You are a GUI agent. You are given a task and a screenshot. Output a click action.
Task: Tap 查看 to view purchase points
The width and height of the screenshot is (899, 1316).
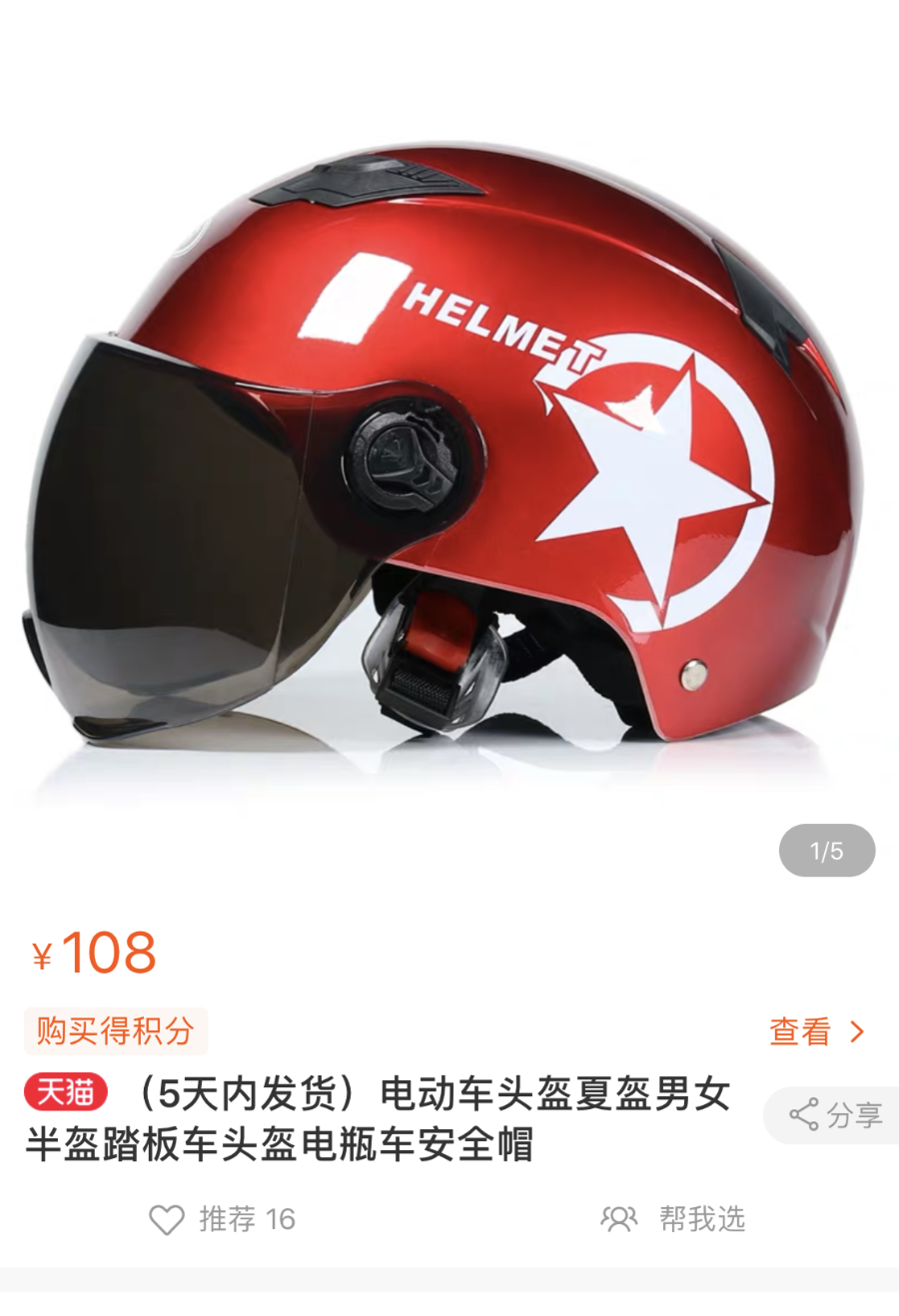815,1031
